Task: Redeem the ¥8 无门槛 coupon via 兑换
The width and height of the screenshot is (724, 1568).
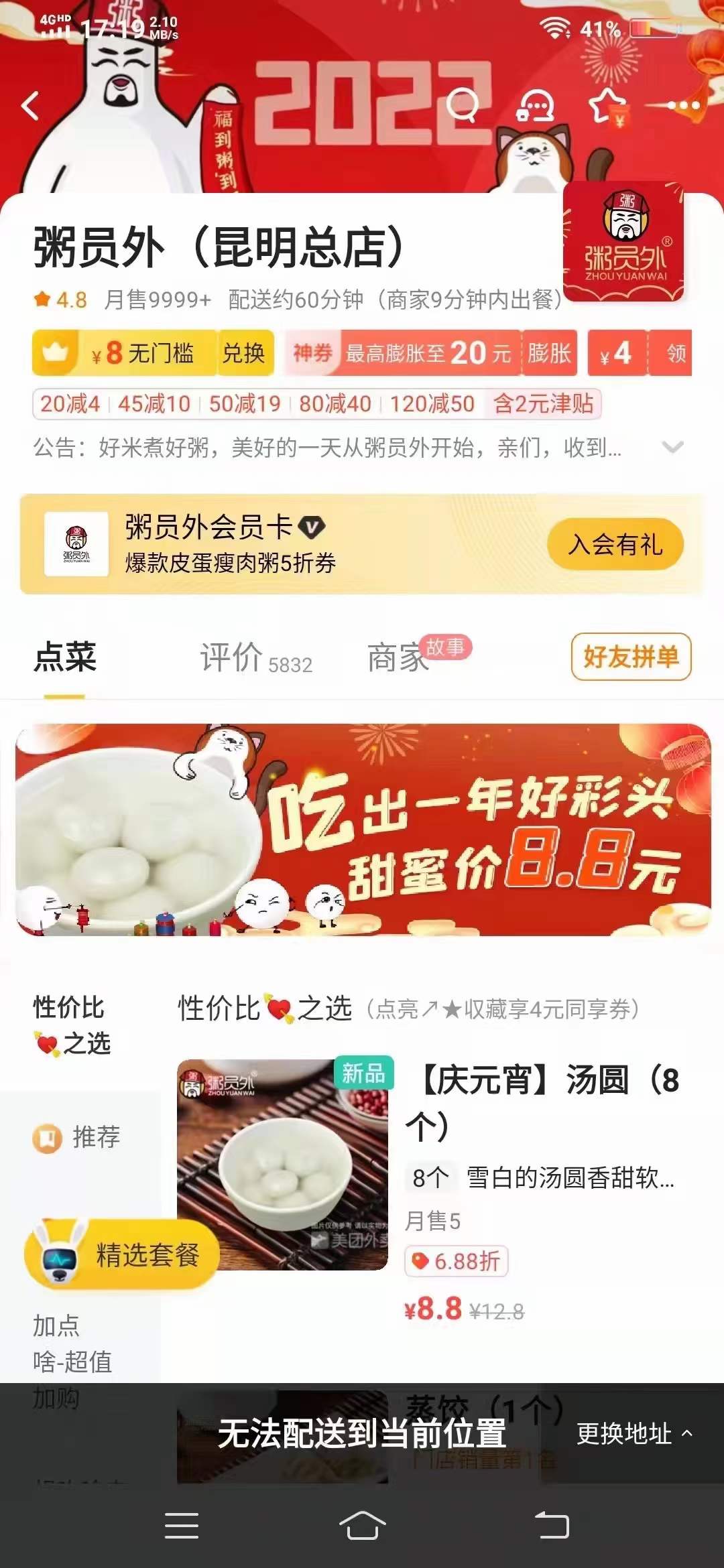Action: (243, 353)
